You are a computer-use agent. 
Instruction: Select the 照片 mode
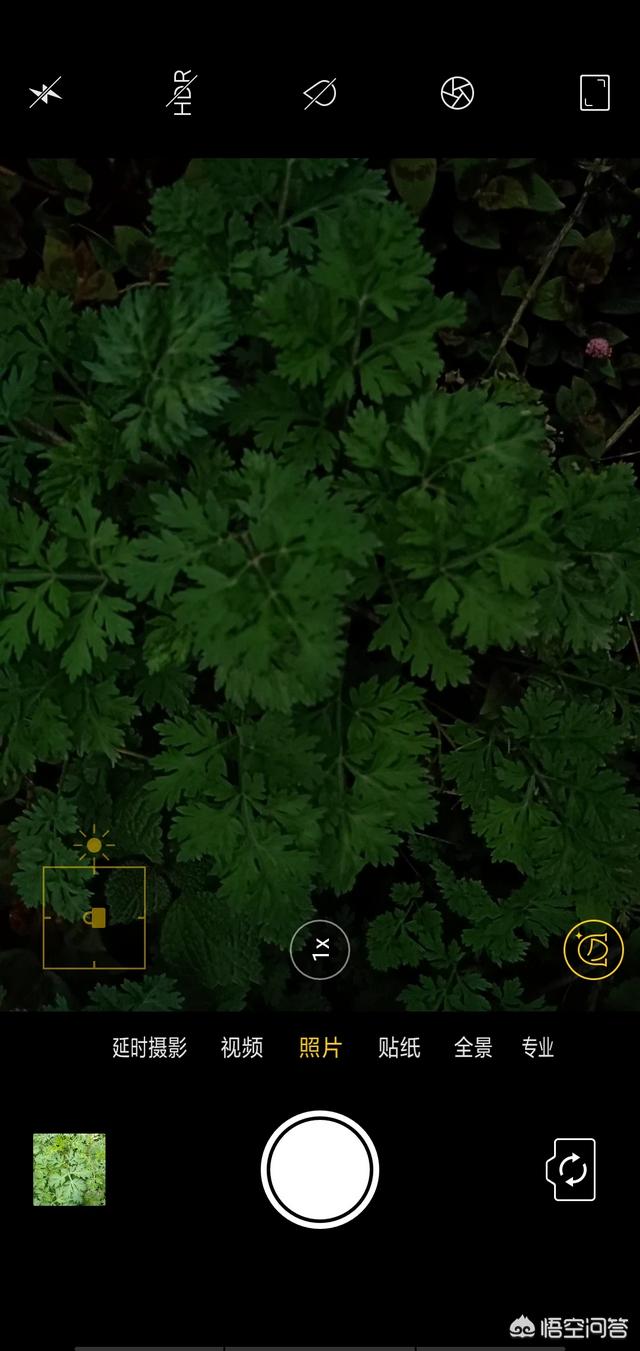point(320,1047)
